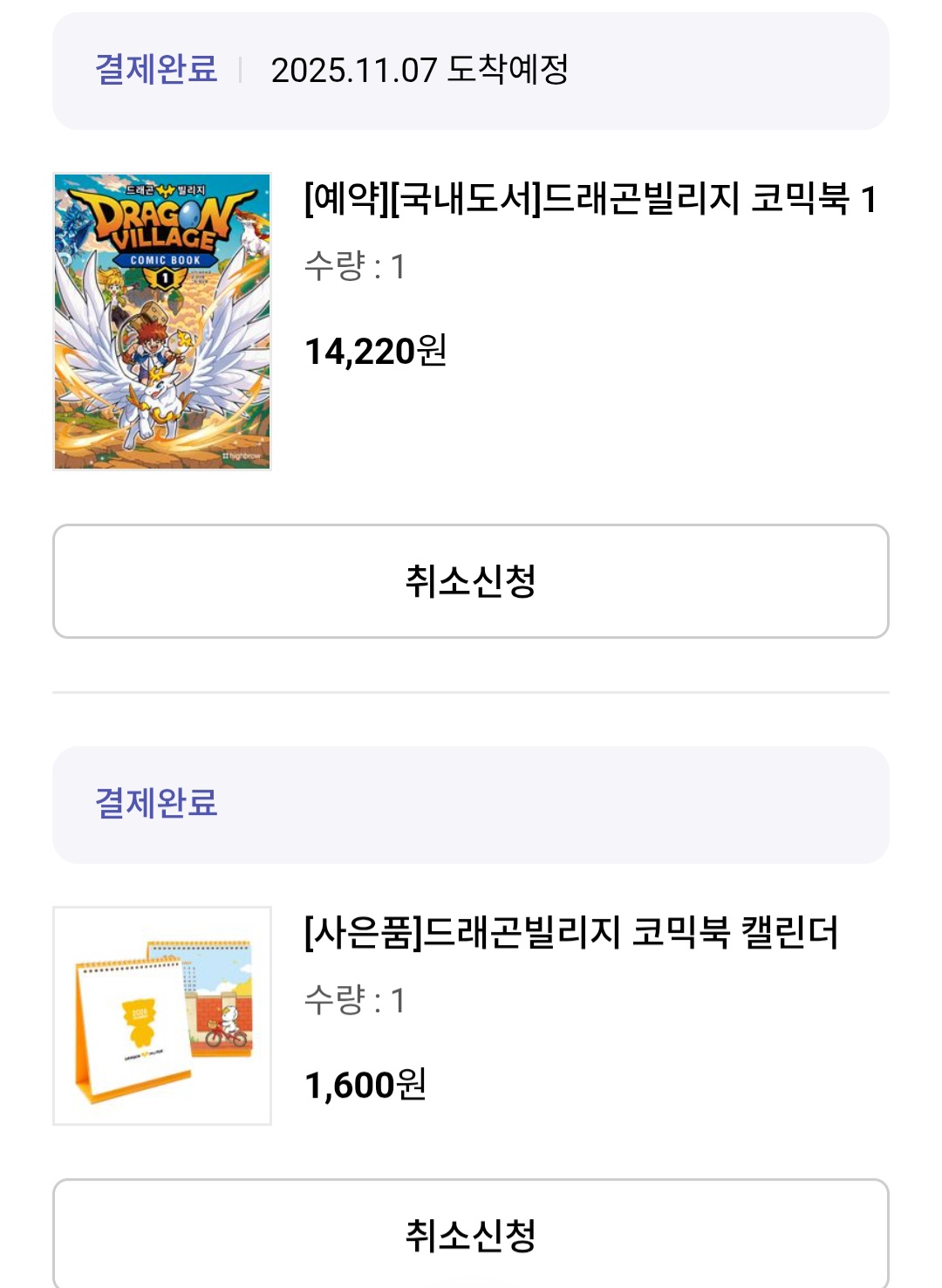
Task: Open the [사은품]드래곤빌리지 코믹북 캘린더 product title
Action: tap(571, 932)
